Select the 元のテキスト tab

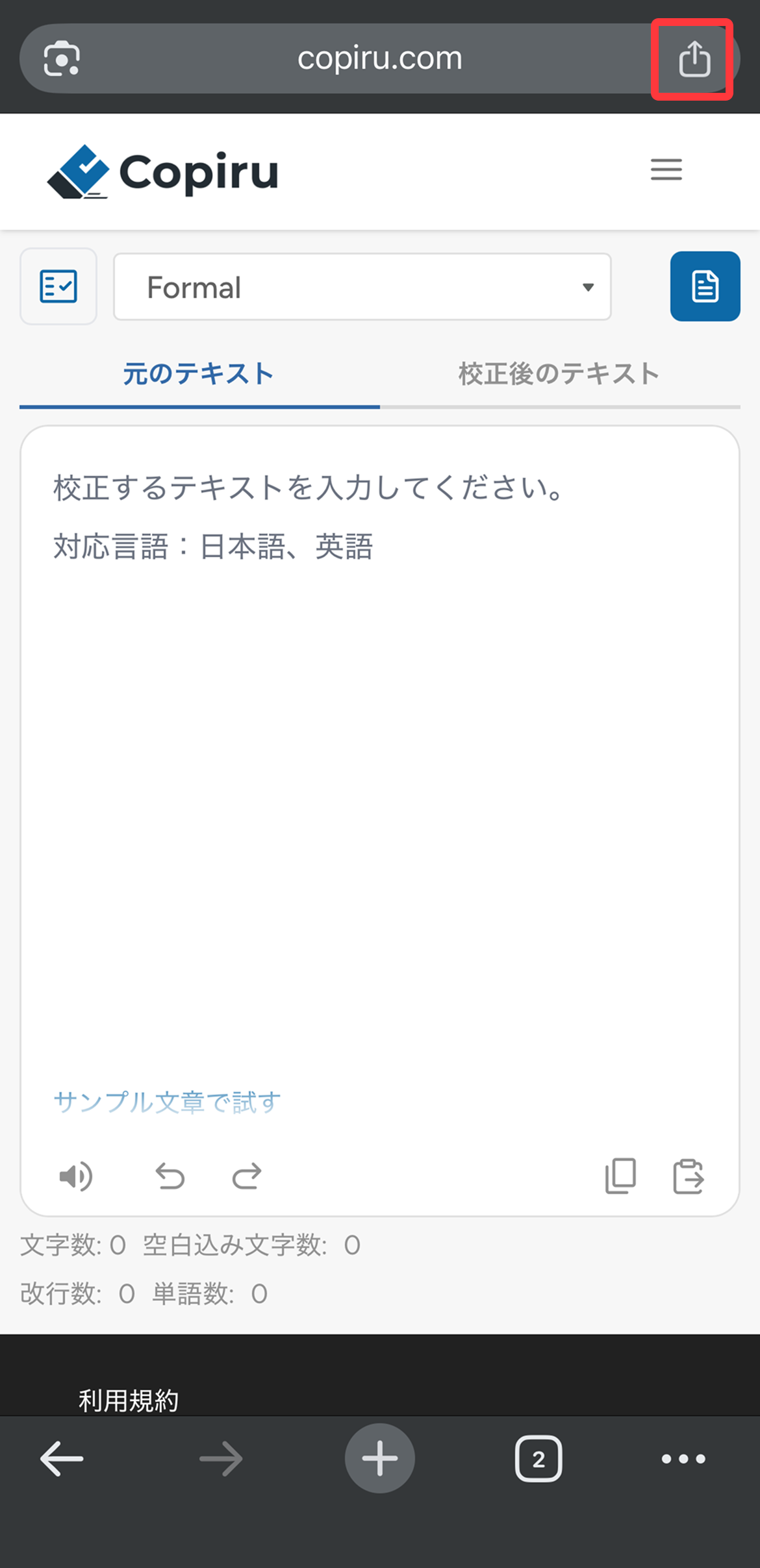click(x=199, y=375)
